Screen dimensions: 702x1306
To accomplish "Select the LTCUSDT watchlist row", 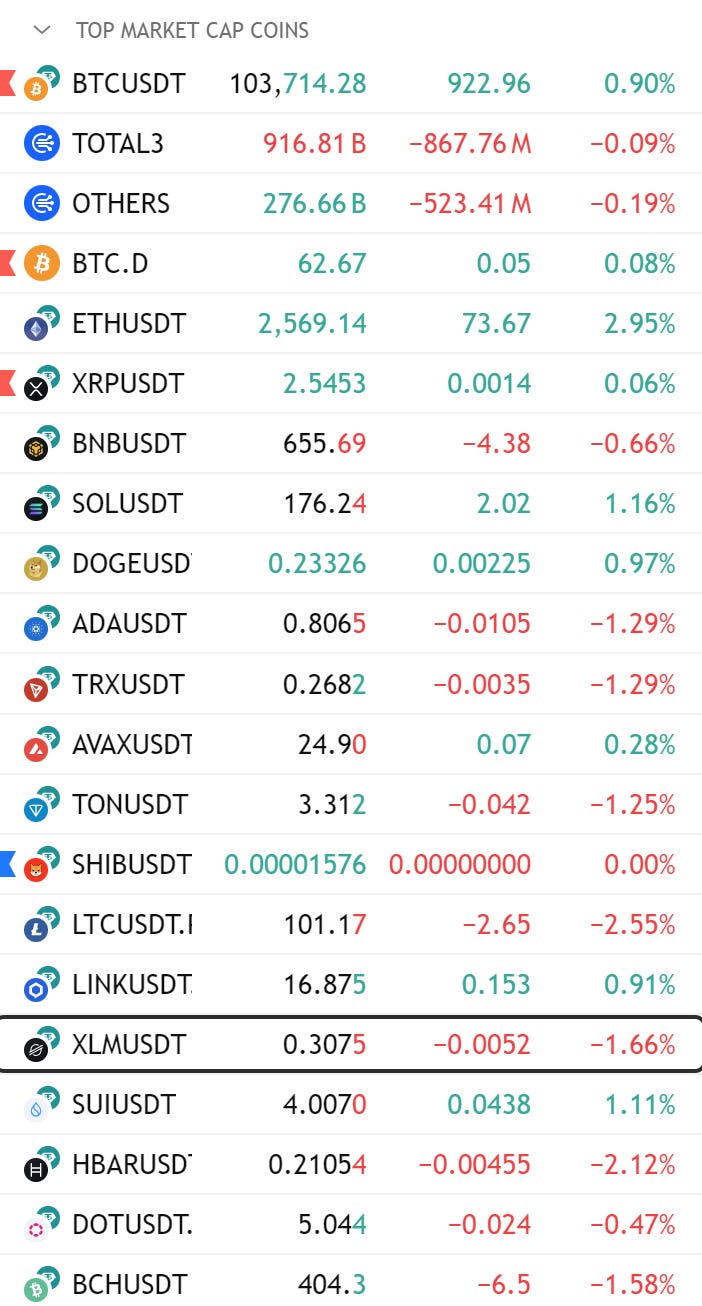I will pos(131,924).
